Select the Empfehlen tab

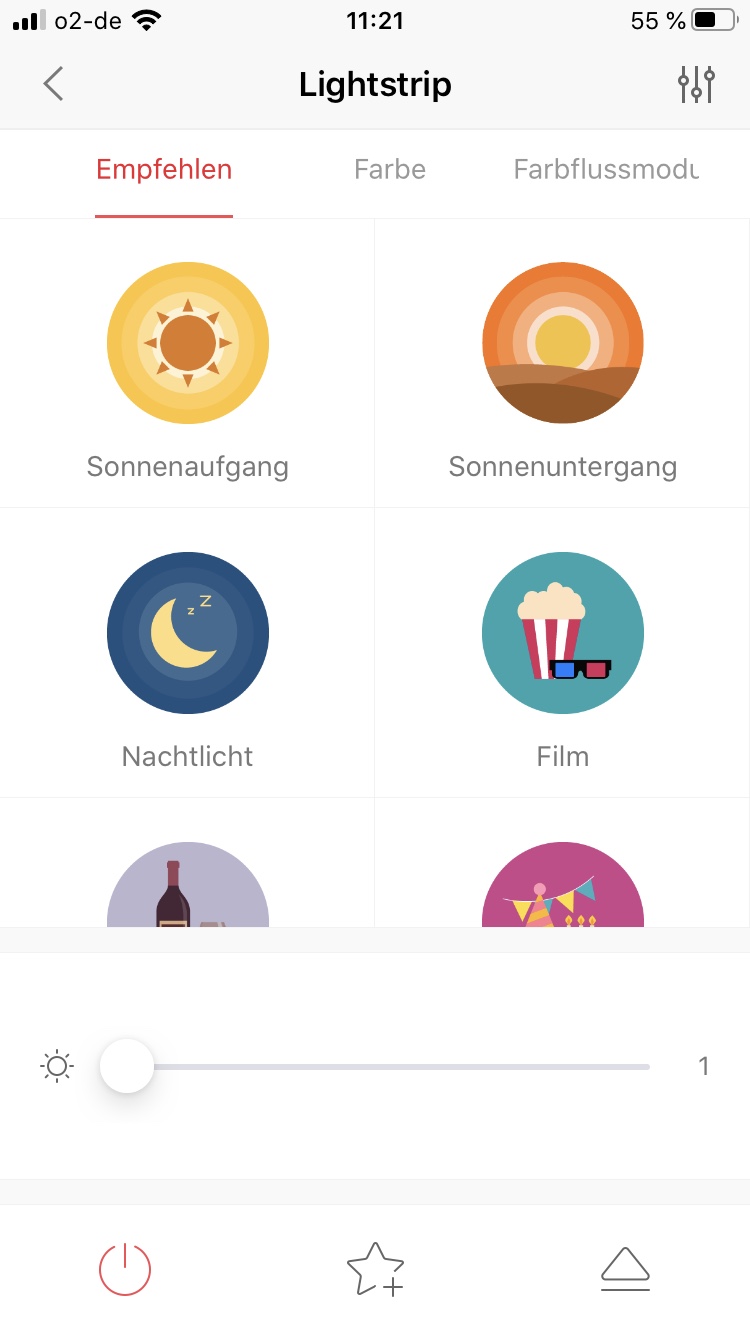(163, 170)
